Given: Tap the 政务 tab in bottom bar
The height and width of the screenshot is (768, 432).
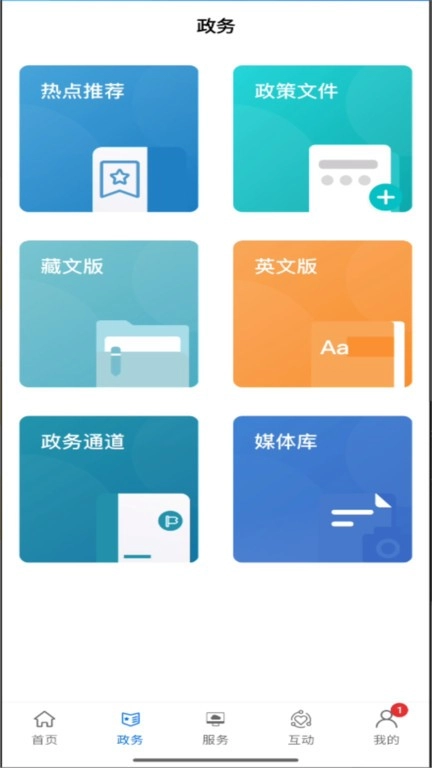Looking at the screenshot, I should tap(130, 728).
